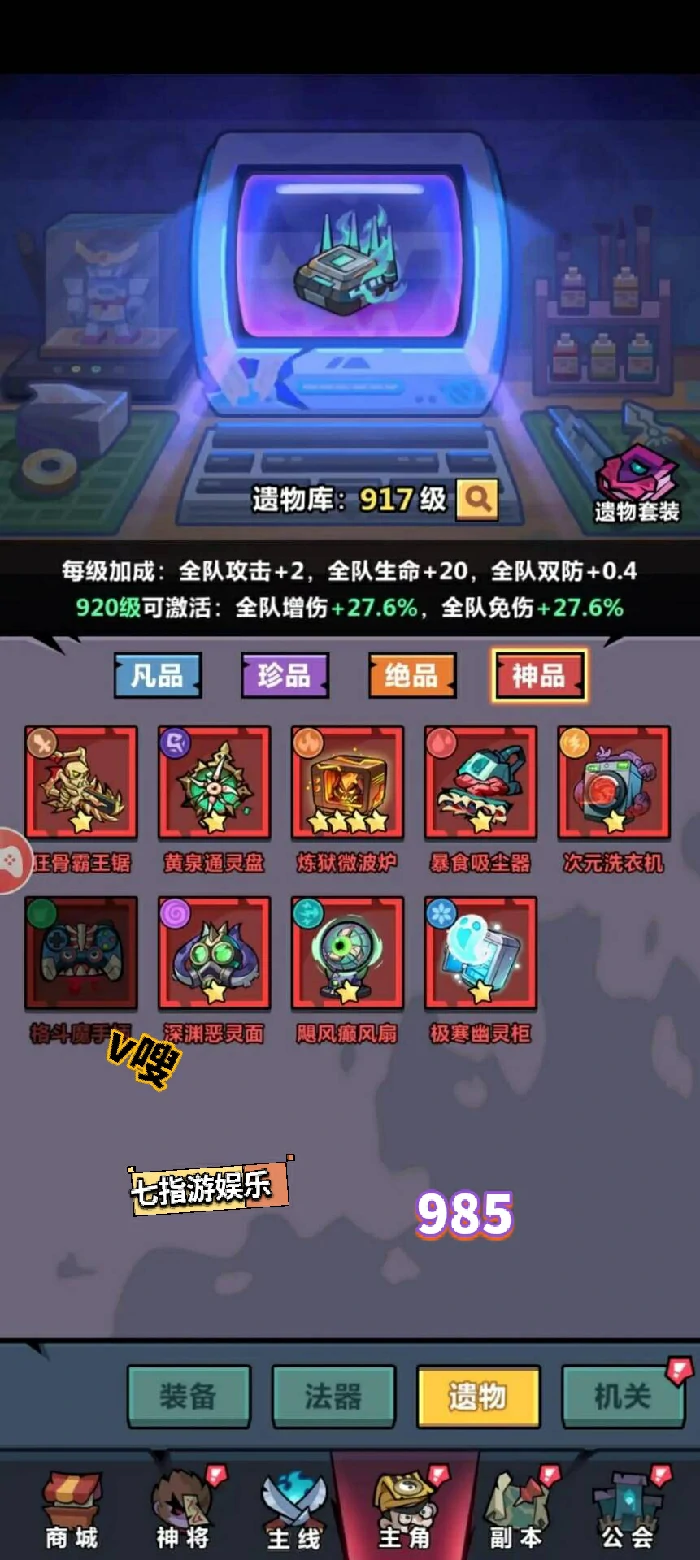Screen dimensions: 700x1560
Task: Switch to the 机关 section
Action: point(622,1396)
